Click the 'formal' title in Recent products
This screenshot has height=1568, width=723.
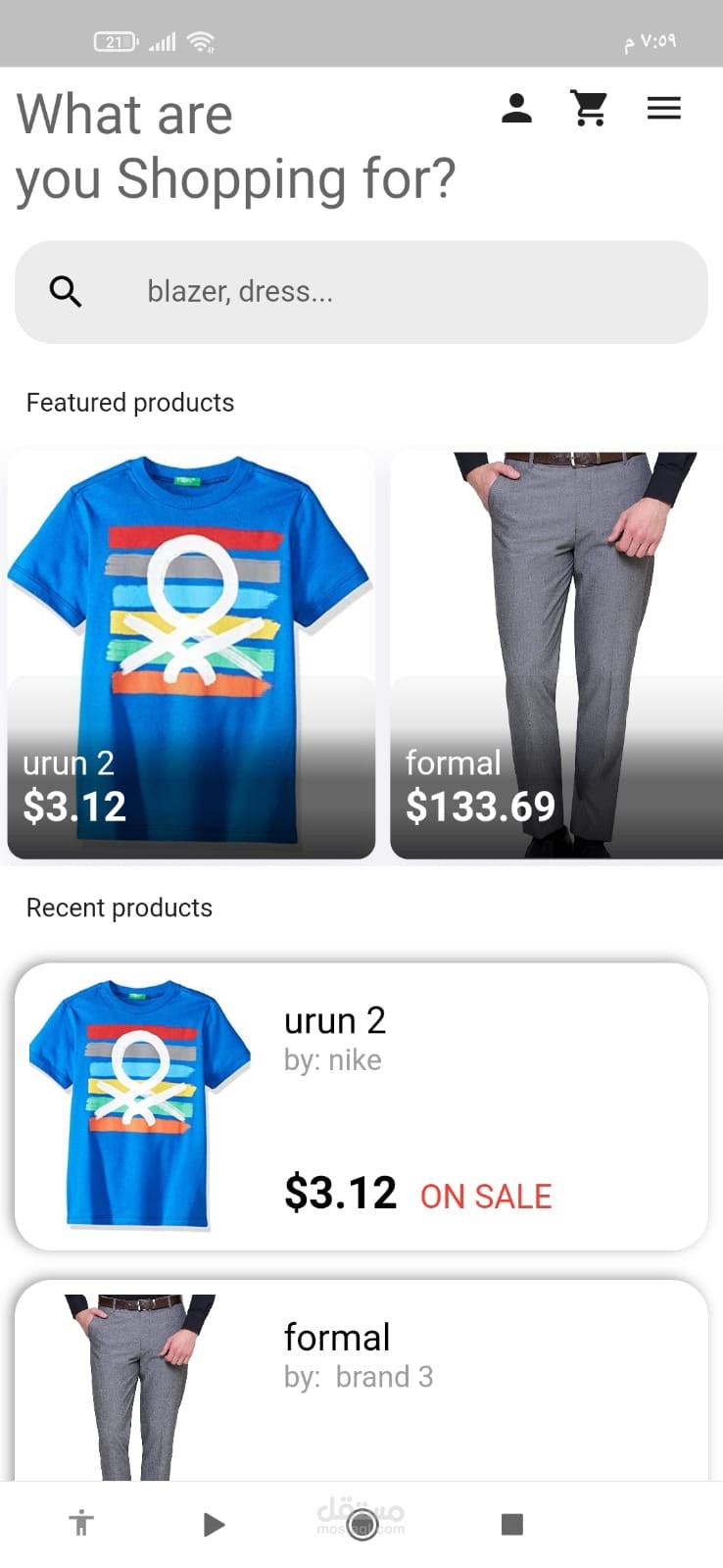tap(337, 1337)
